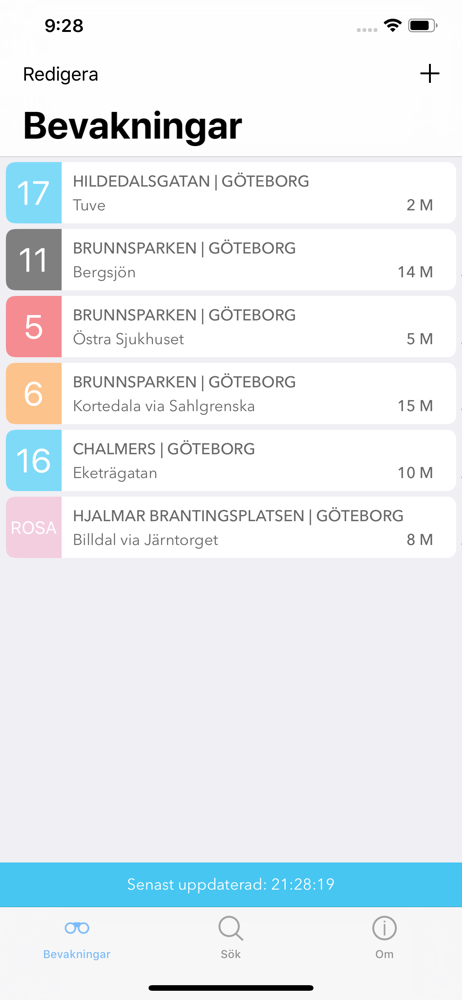This screenshot has height=1000, width=462.
Task: Switch to the Om tab
Action: pos(384,938)
